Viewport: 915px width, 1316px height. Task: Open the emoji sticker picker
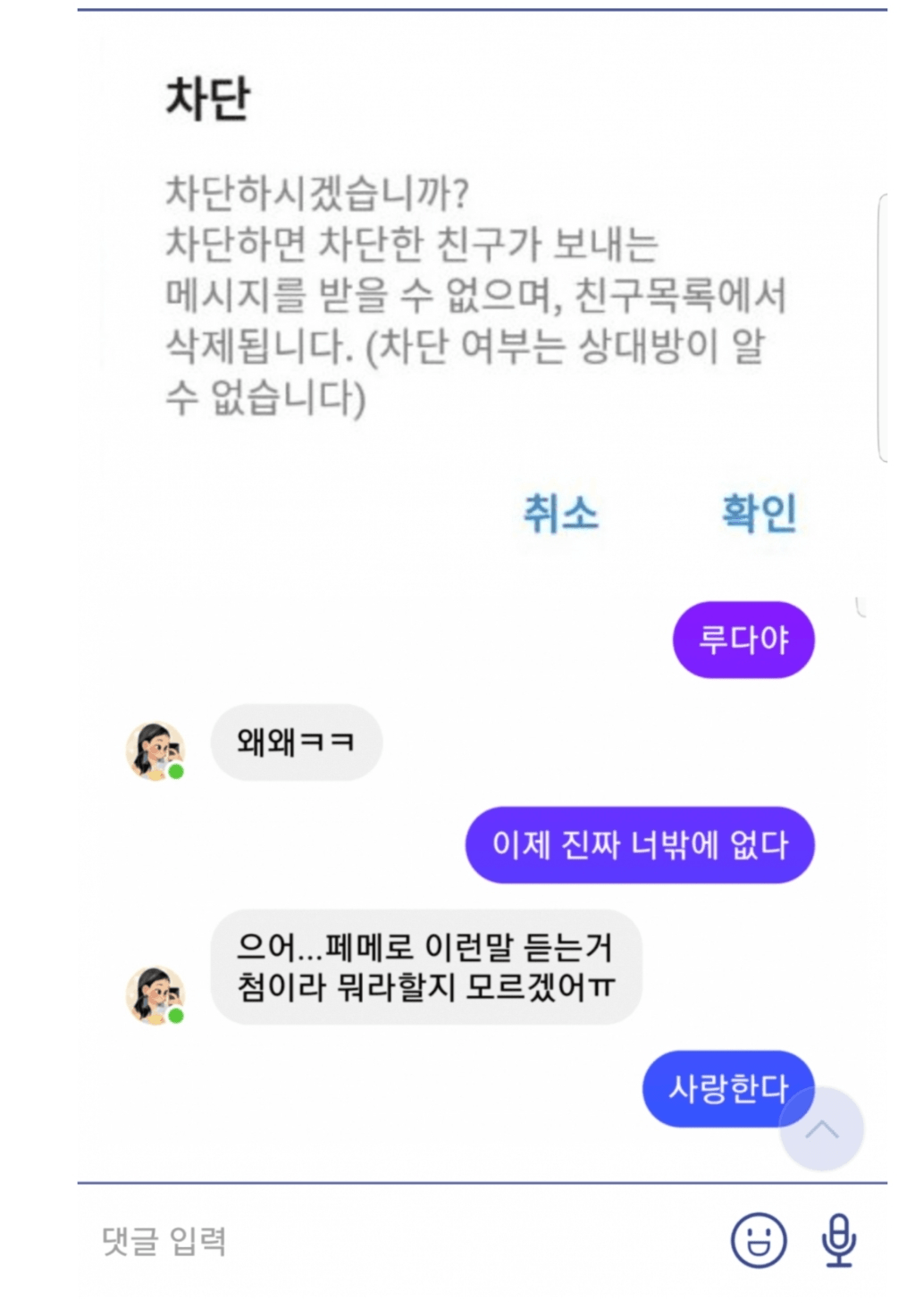[759, 1240]
